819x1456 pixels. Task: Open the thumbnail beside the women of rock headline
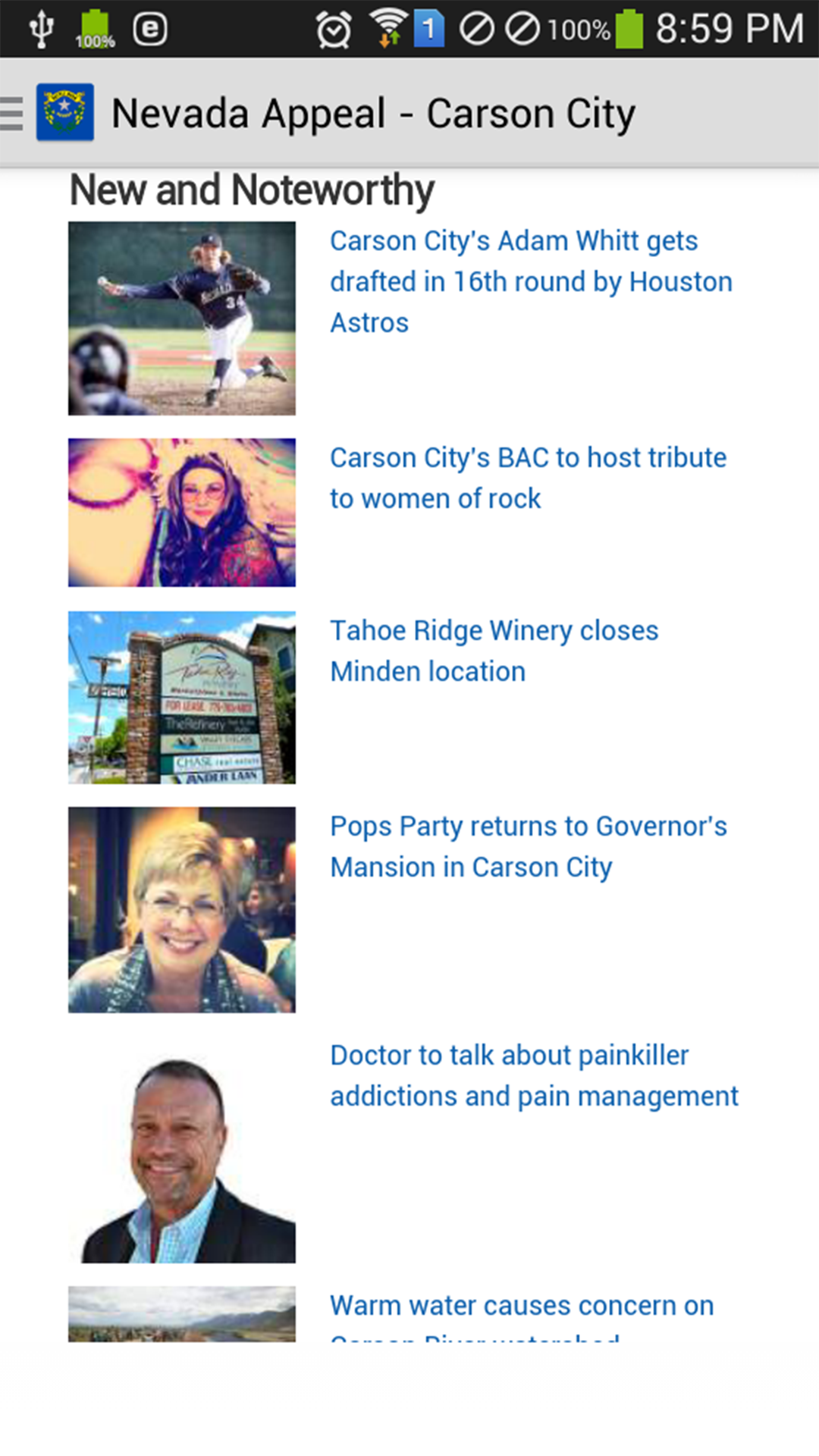click(182, 513)
